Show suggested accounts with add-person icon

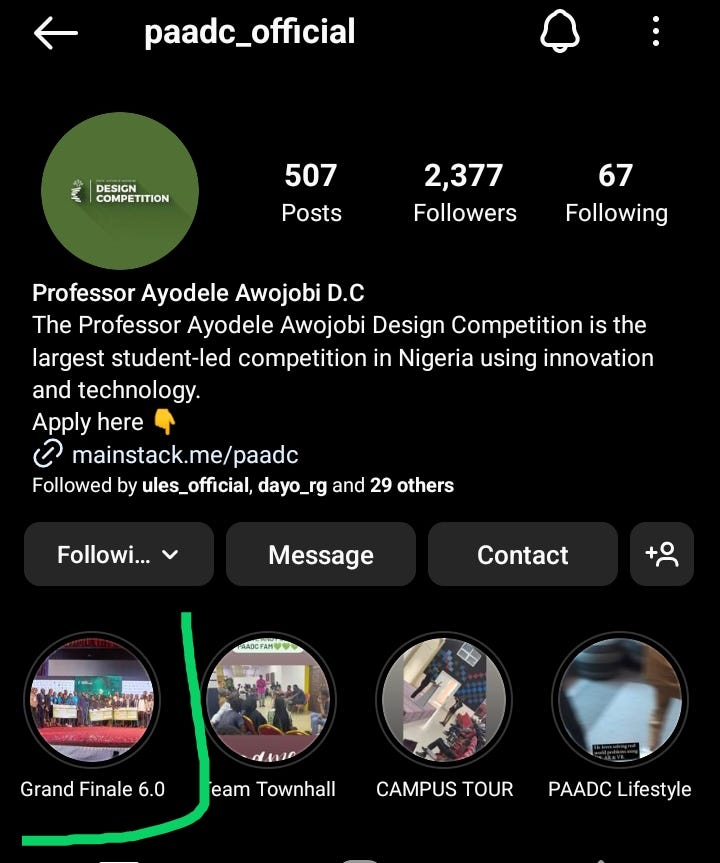(x=662, y=554)
